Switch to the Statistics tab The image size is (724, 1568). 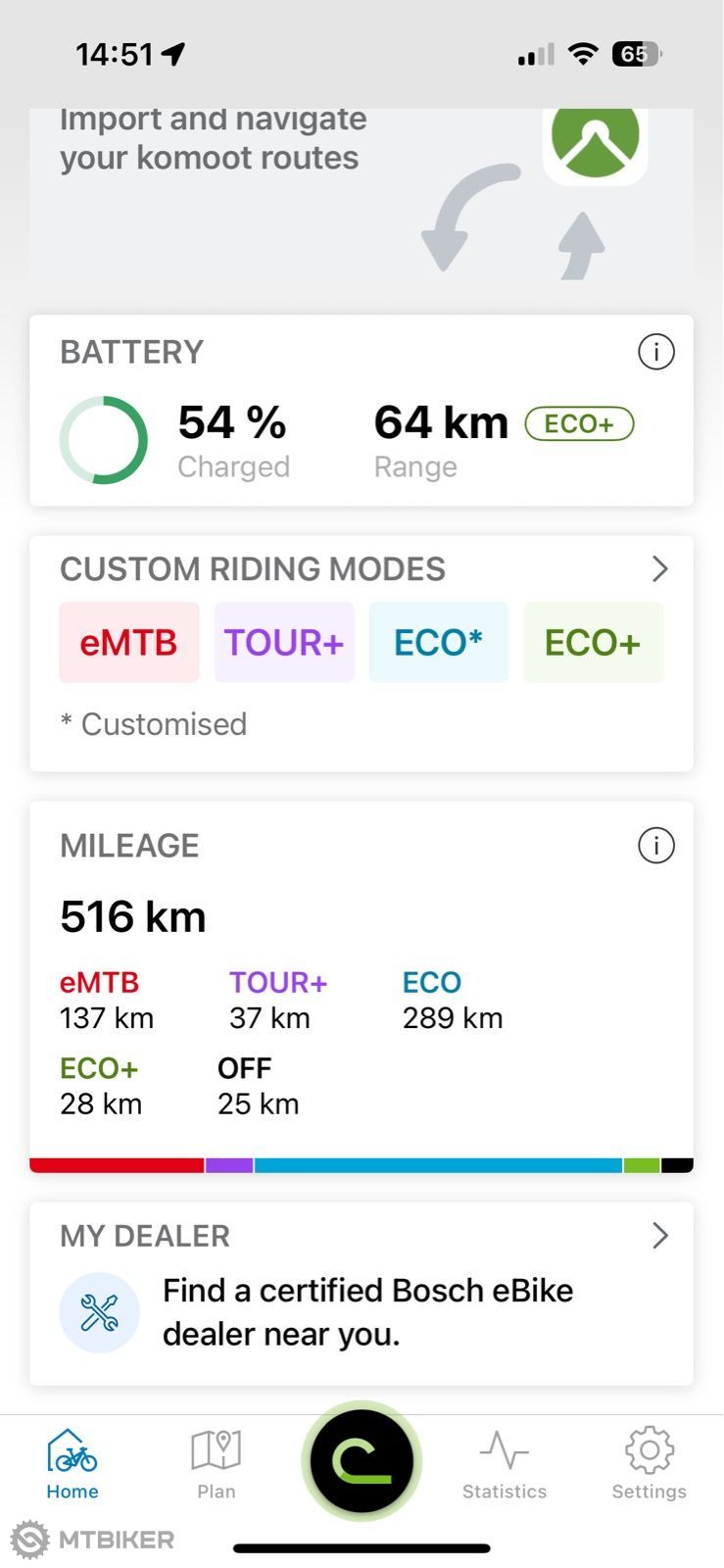pyautogui.click(x=505, y=1464)
